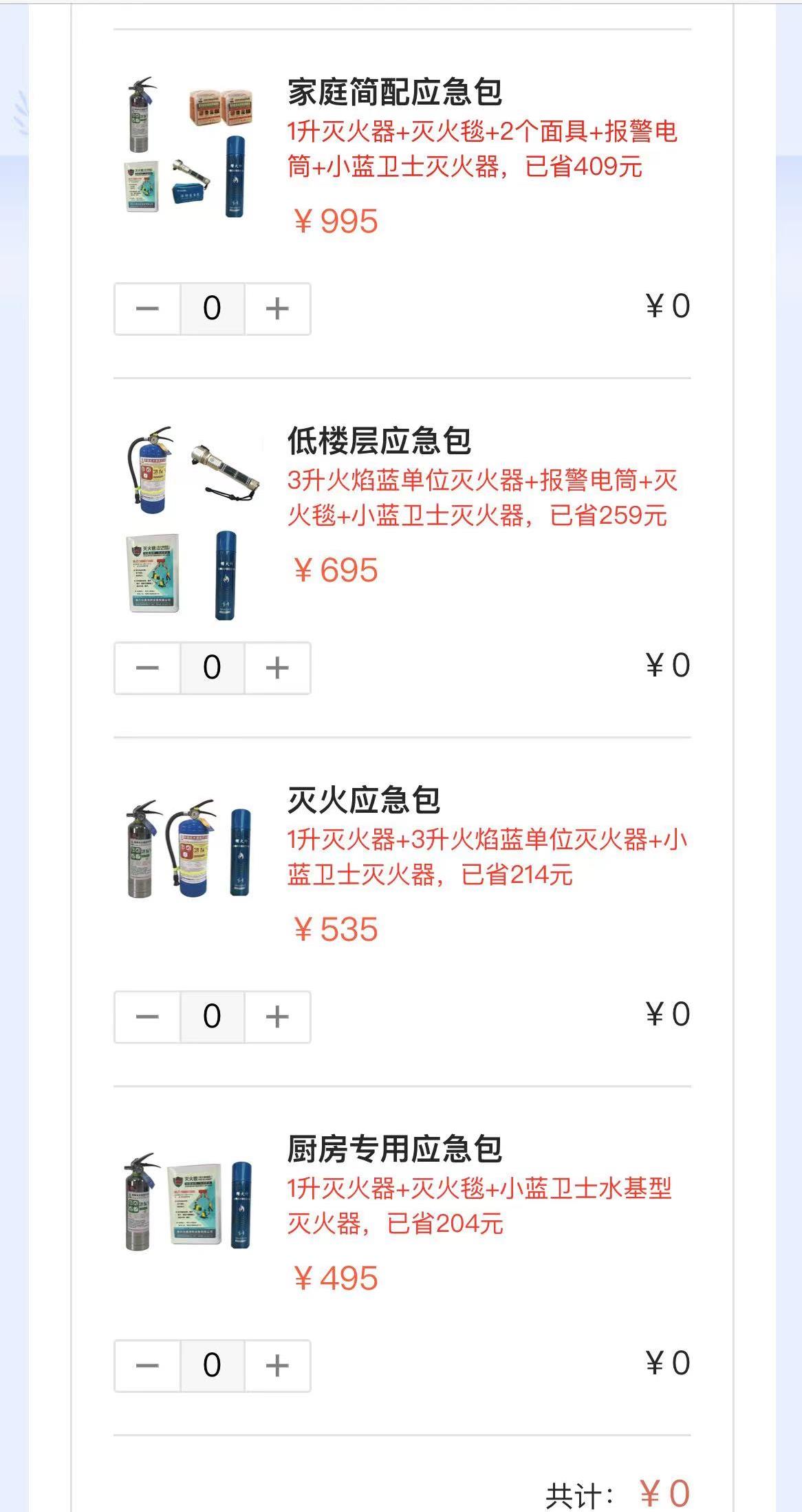Add one 厨房专用应急包 with plus
Viewport: 802px width, 1512px height.
coord(277,1365)
